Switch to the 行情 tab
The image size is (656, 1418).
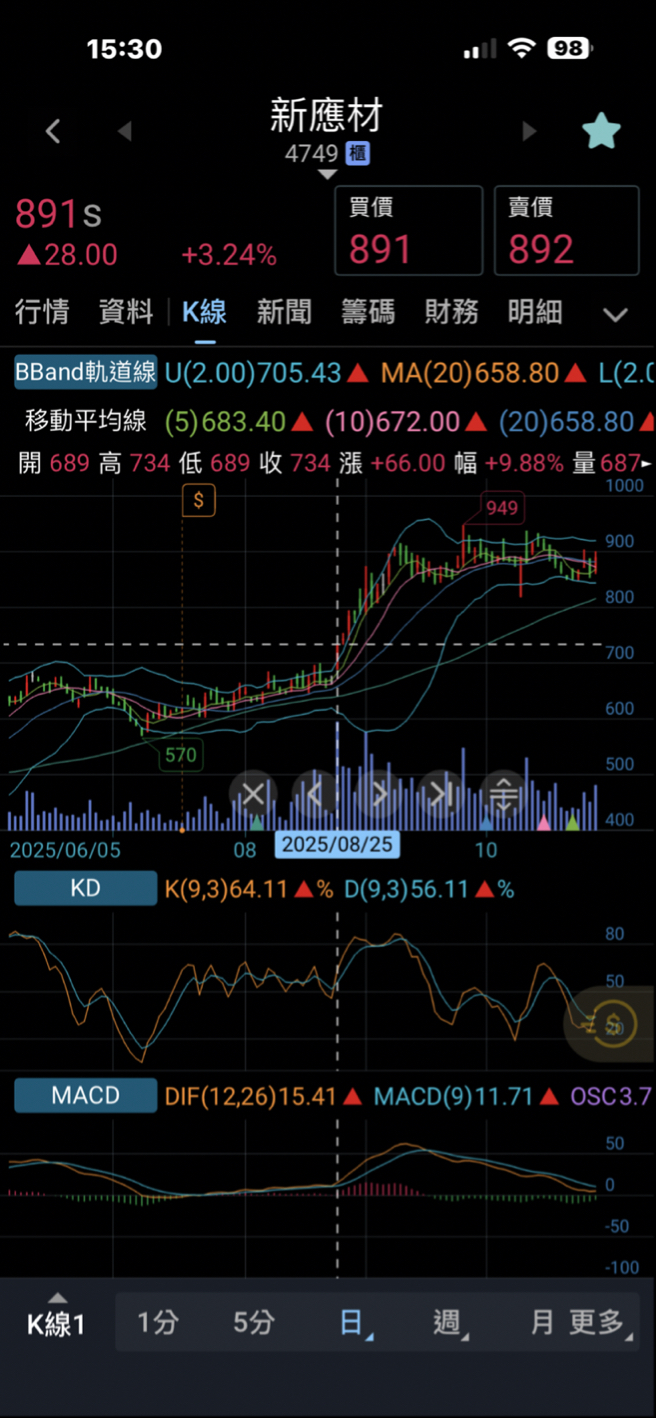point(42,312)
